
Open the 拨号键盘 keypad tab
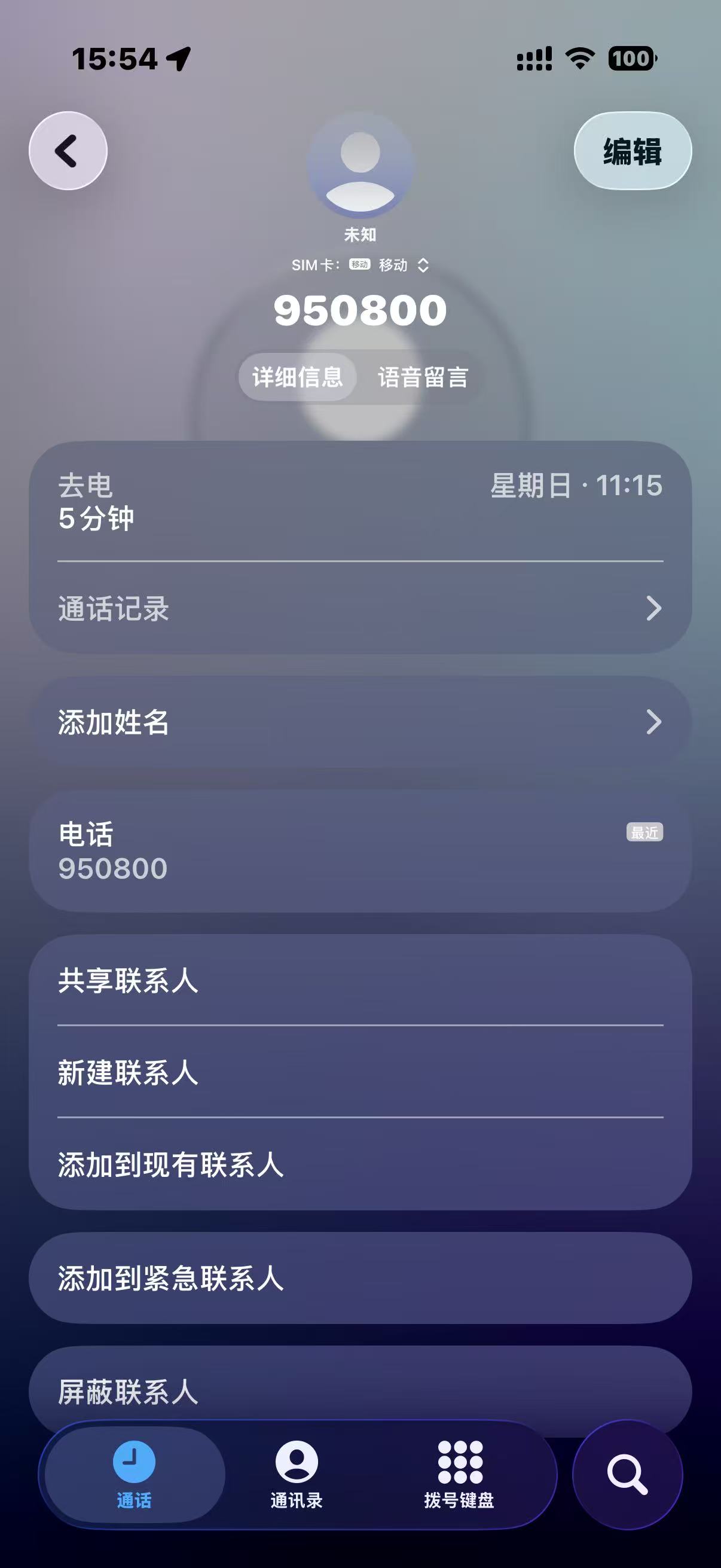(459, 1474)
